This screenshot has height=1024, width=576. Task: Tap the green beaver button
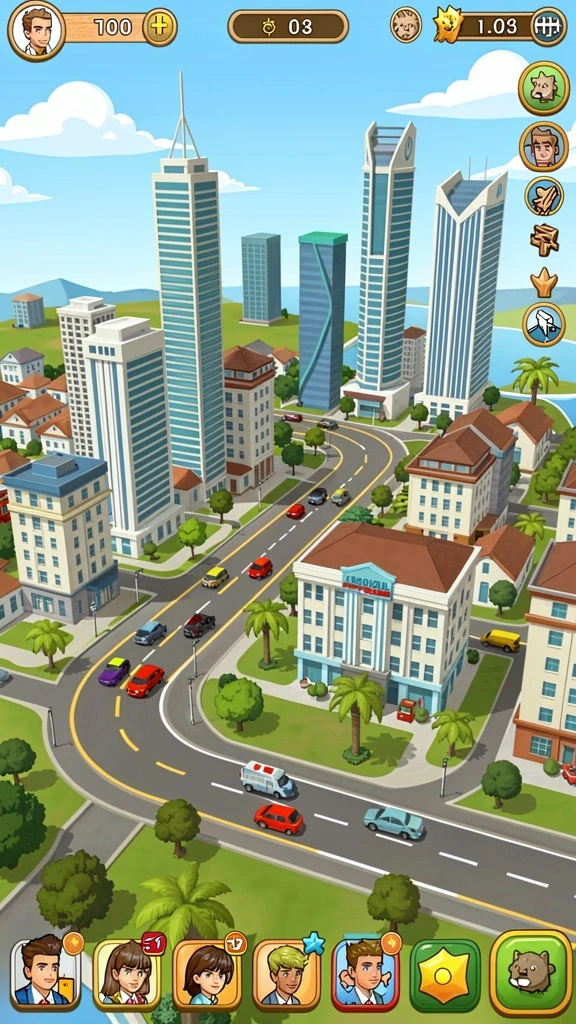pos(531,973)
